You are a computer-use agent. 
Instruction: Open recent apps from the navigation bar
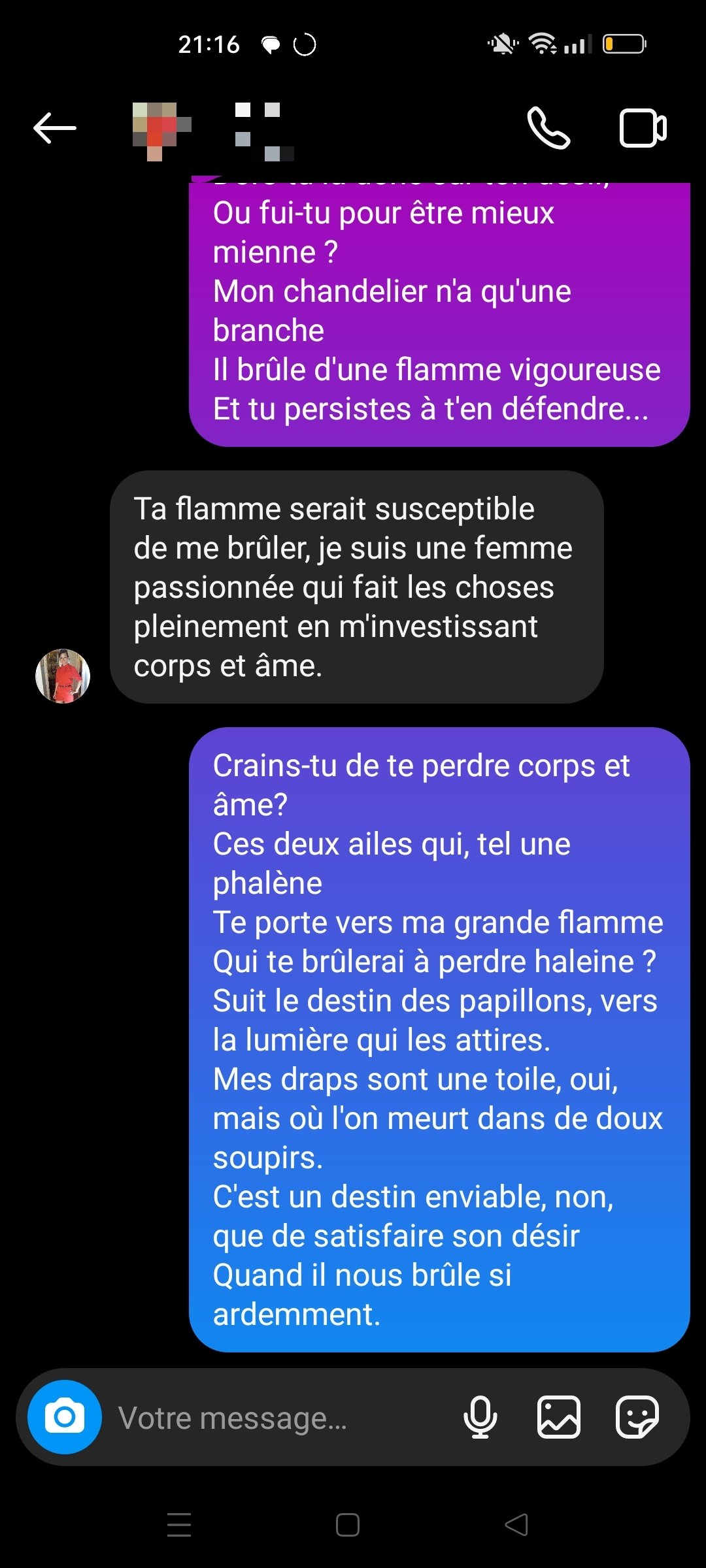tap(179, 1525)
